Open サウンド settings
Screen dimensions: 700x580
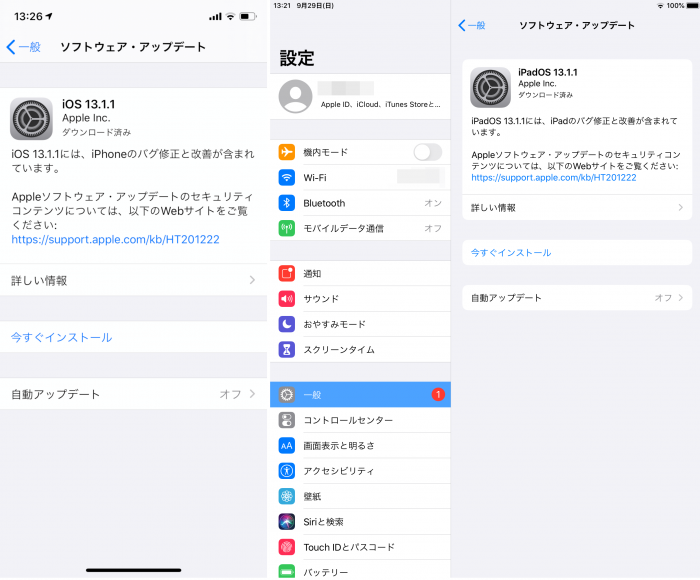coord(359,299)
